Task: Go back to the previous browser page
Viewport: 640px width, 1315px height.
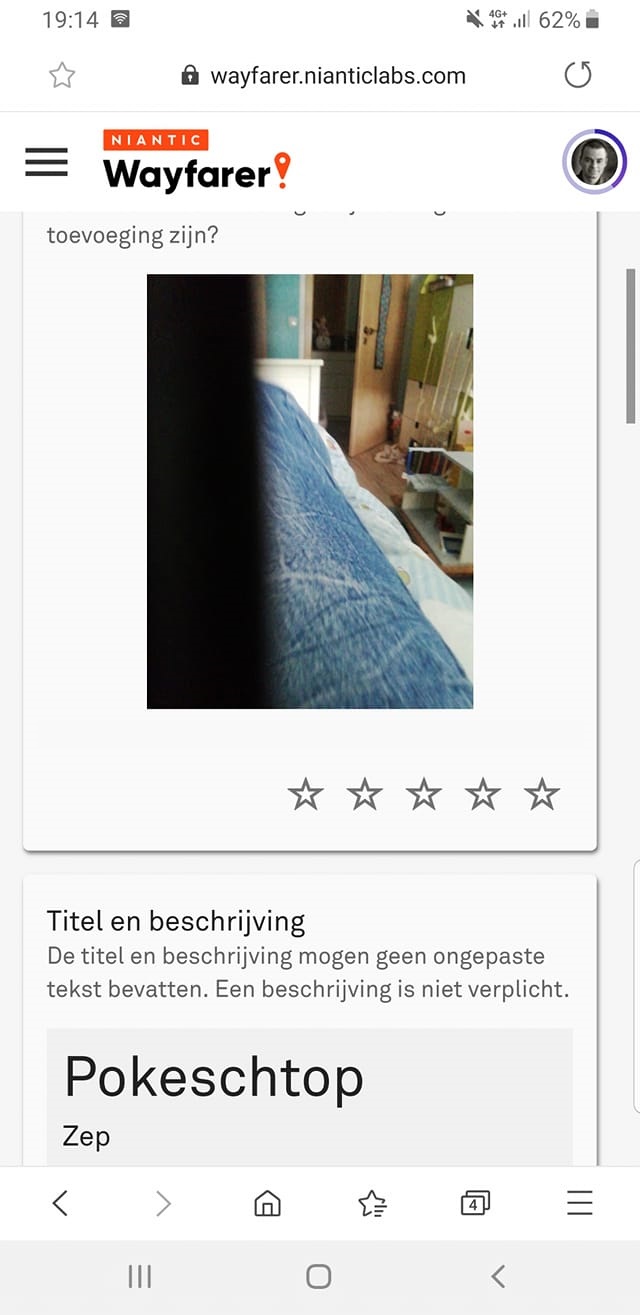Action: click(x=60, y=1203)
